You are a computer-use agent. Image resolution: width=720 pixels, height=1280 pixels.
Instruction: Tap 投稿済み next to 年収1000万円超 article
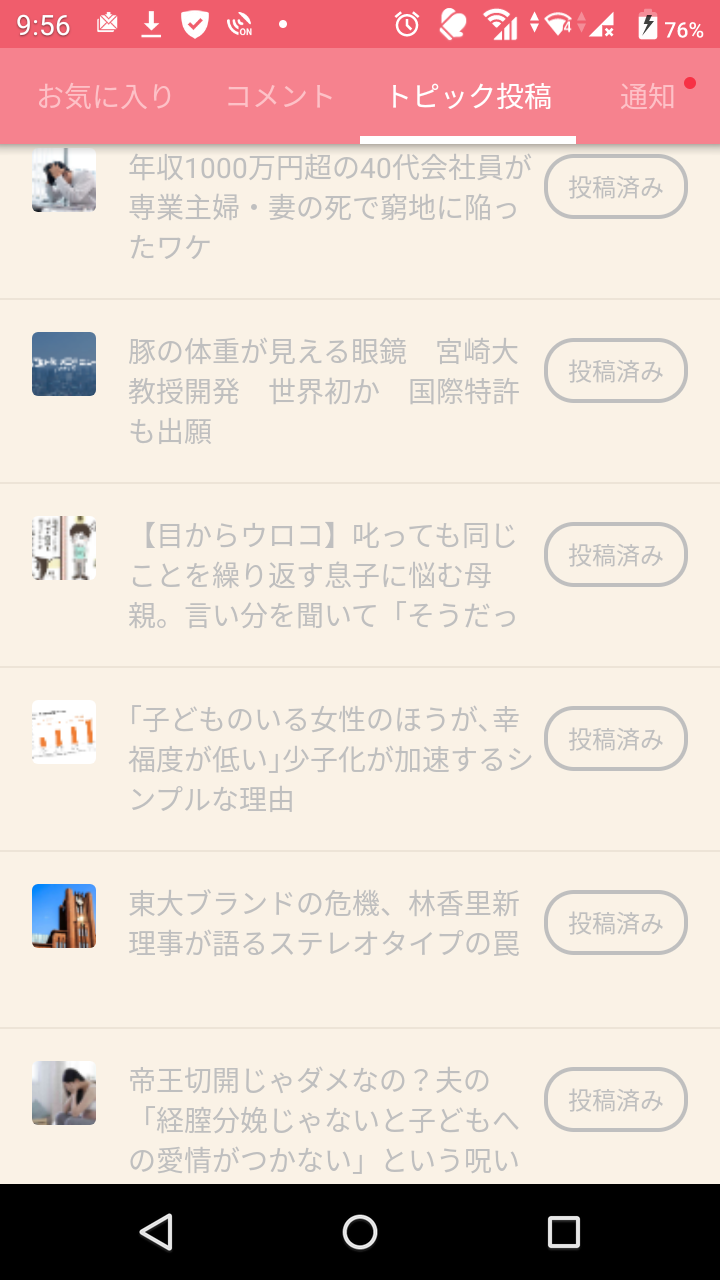click(616, 187)
